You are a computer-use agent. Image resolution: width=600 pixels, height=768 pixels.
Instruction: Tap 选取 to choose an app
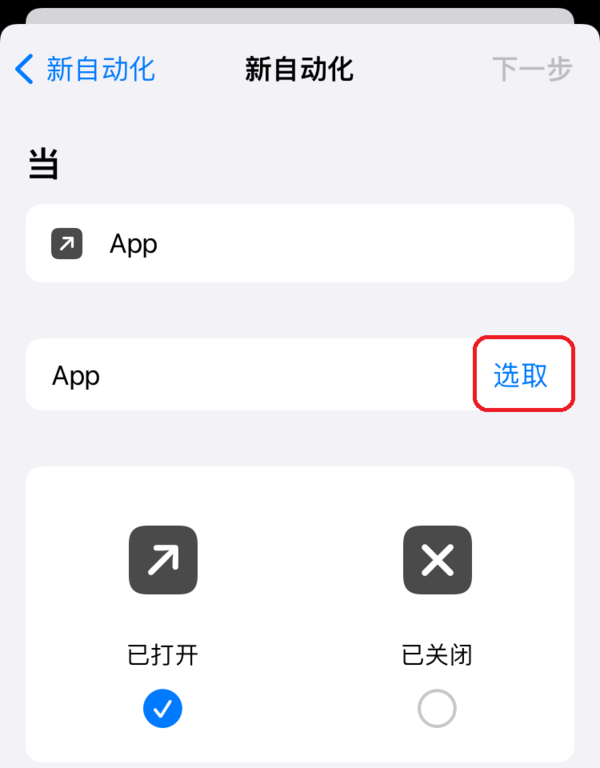tap(521, 375)
